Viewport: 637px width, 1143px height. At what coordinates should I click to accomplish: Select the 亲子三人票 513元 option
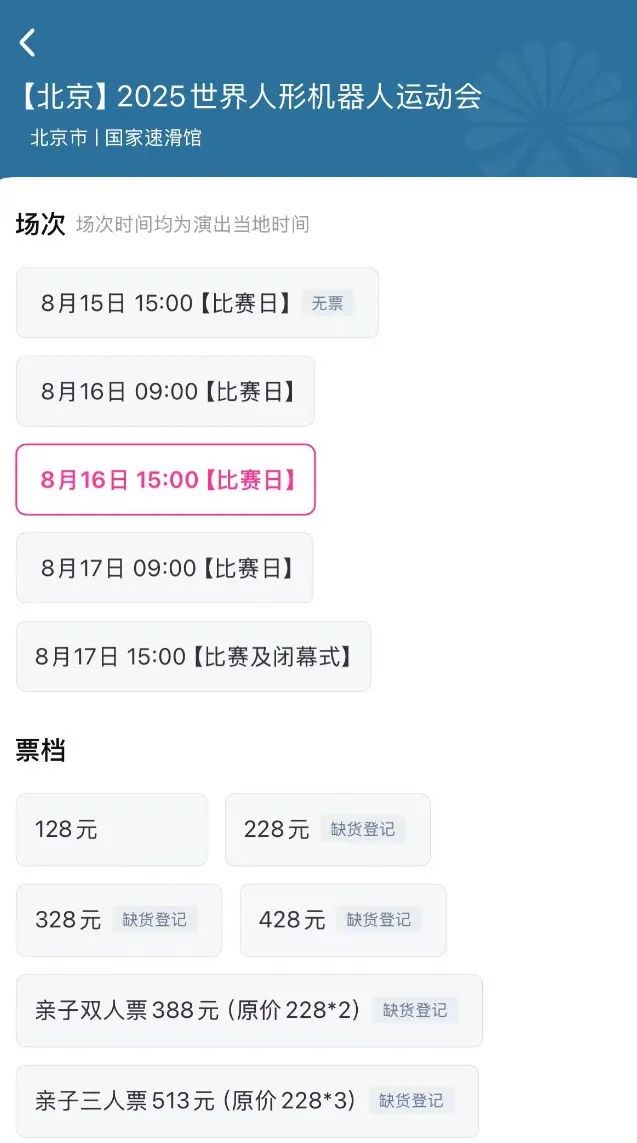[x=248, y=1101]
